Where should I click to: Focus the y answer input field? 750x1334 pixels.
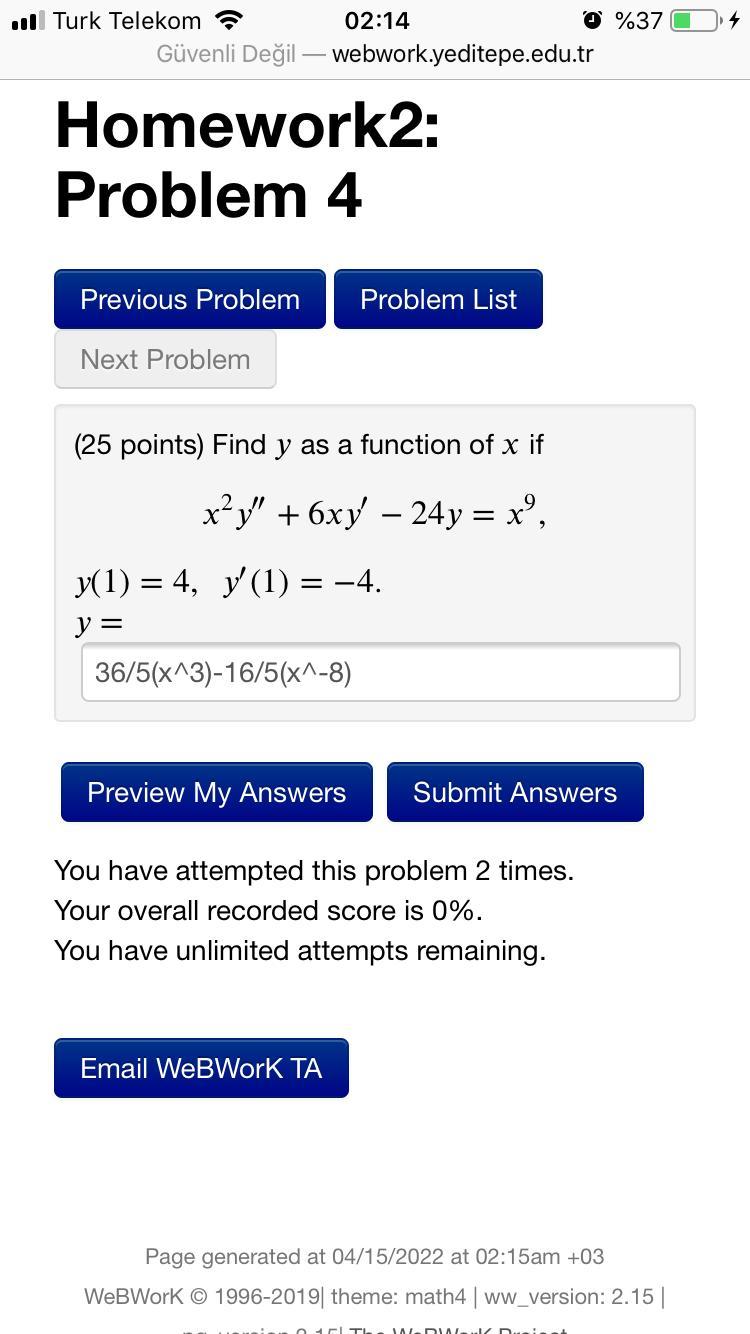(380, 672)
